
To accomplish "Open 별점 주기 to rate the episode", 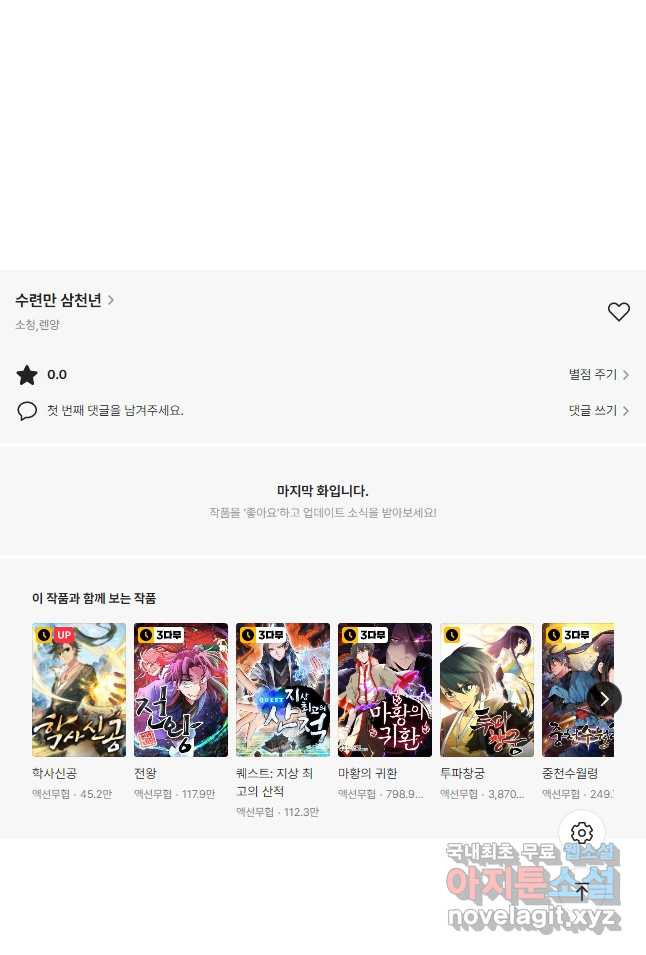I will point(598,375).
